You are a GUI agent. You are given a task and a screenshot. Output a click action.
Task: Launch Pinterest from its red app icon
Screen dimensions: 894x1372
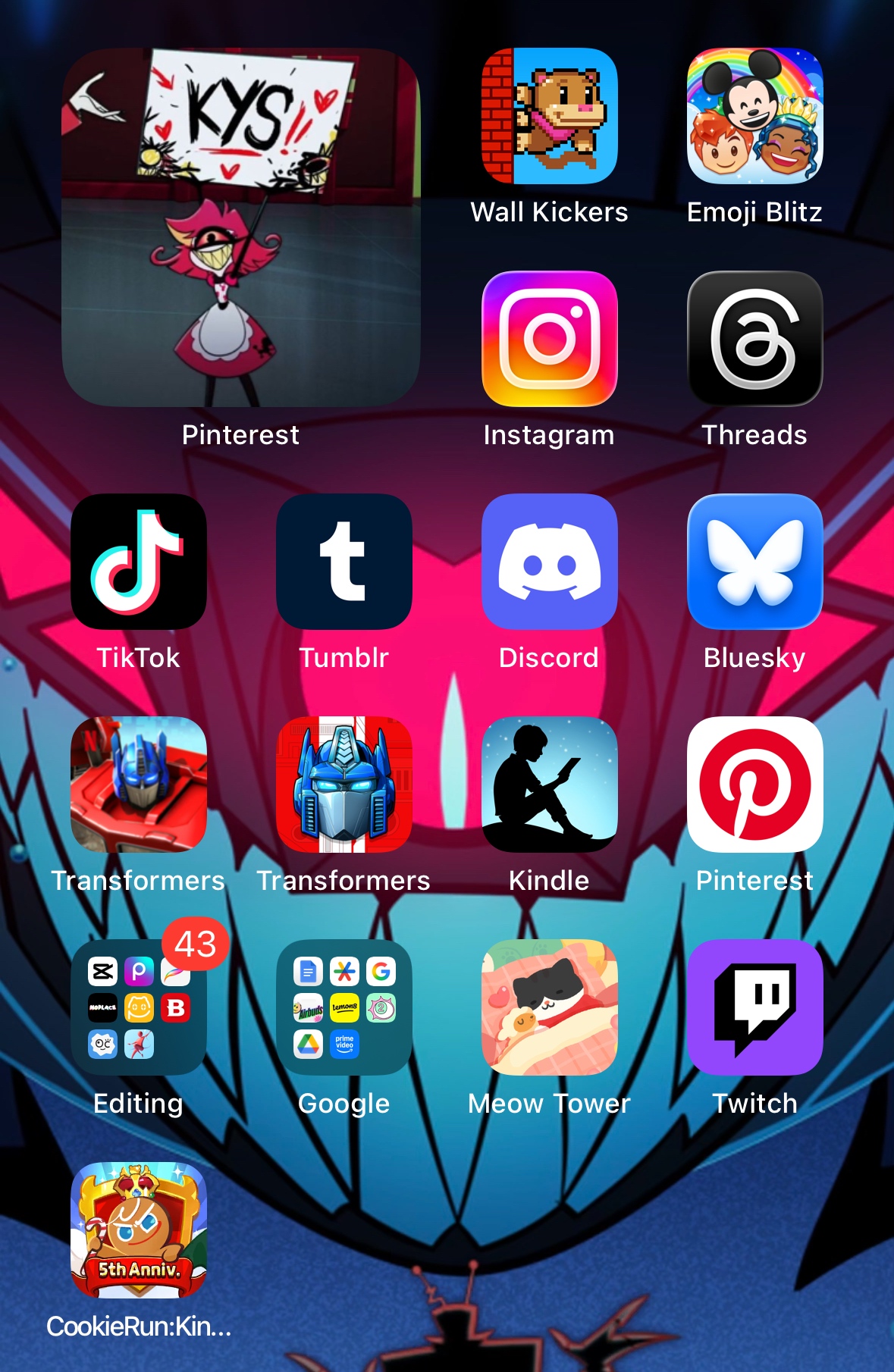(x=754, y=785)
